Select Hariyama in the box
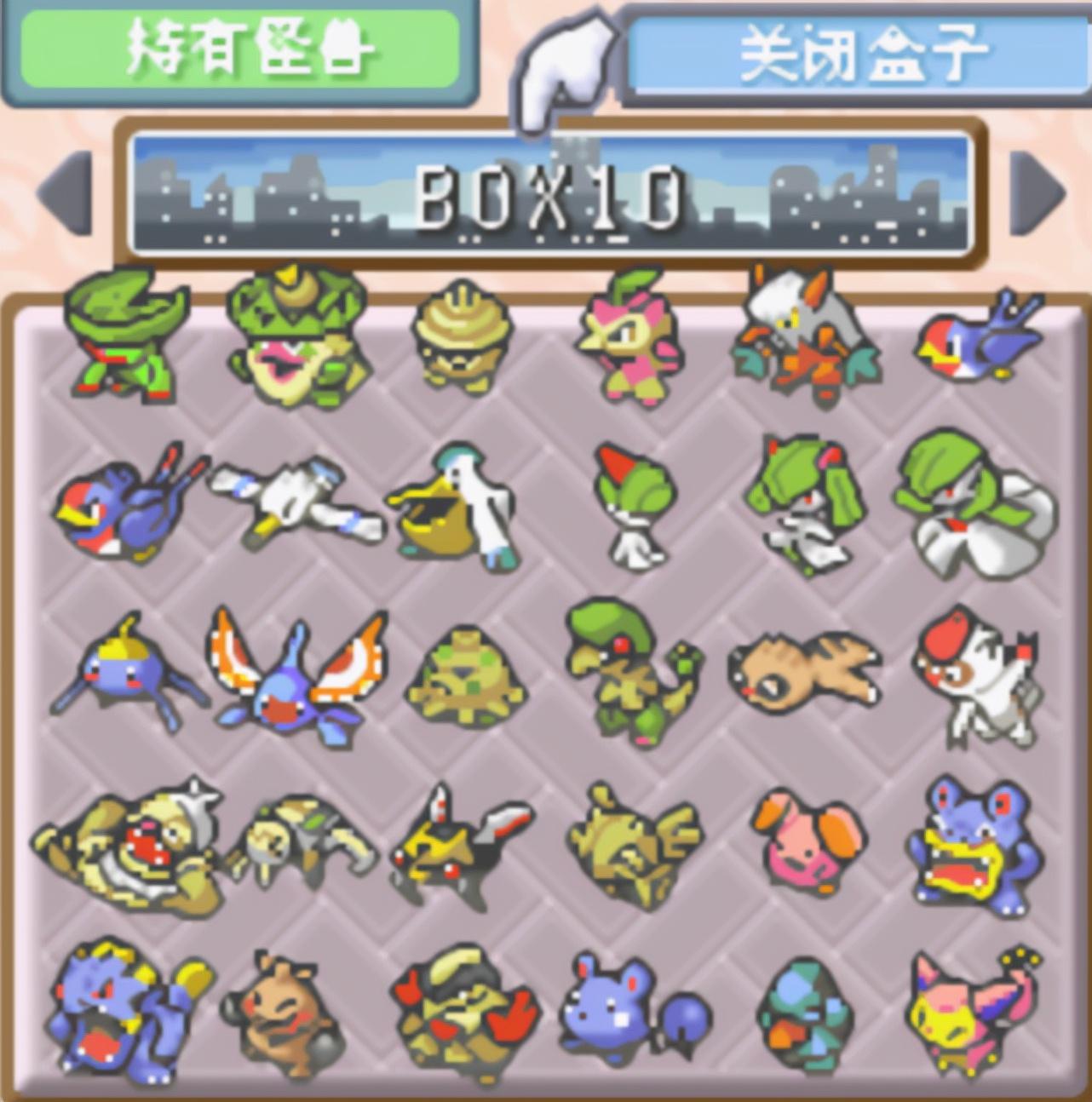The width and height of the screenshot is (1092, 1102). 464,1009
